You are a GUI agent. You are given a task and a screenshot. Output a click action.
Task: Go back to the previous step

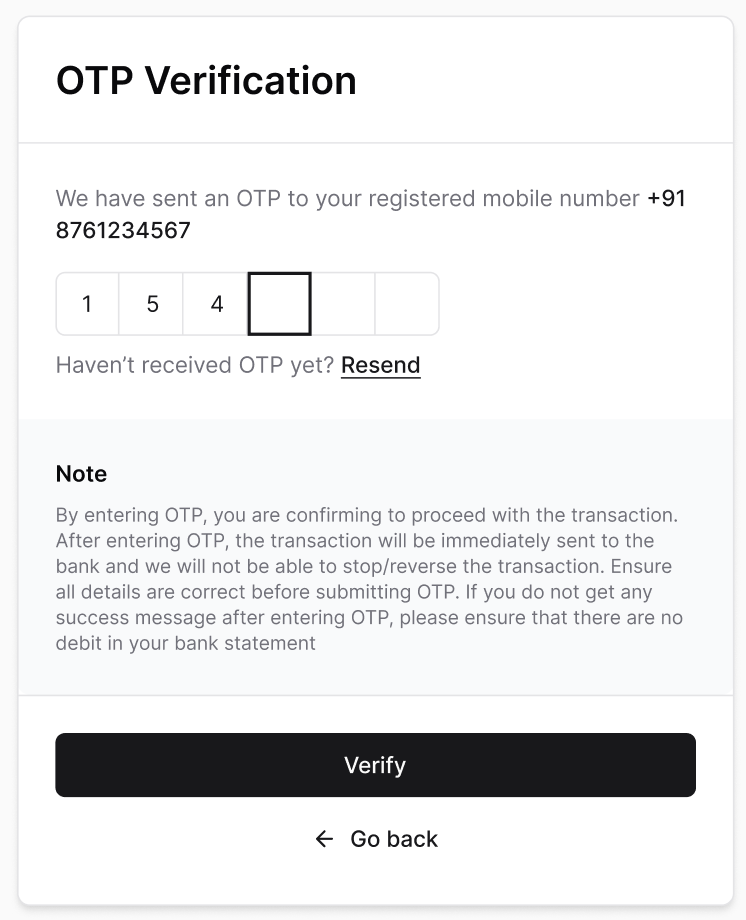click(376, 839)
